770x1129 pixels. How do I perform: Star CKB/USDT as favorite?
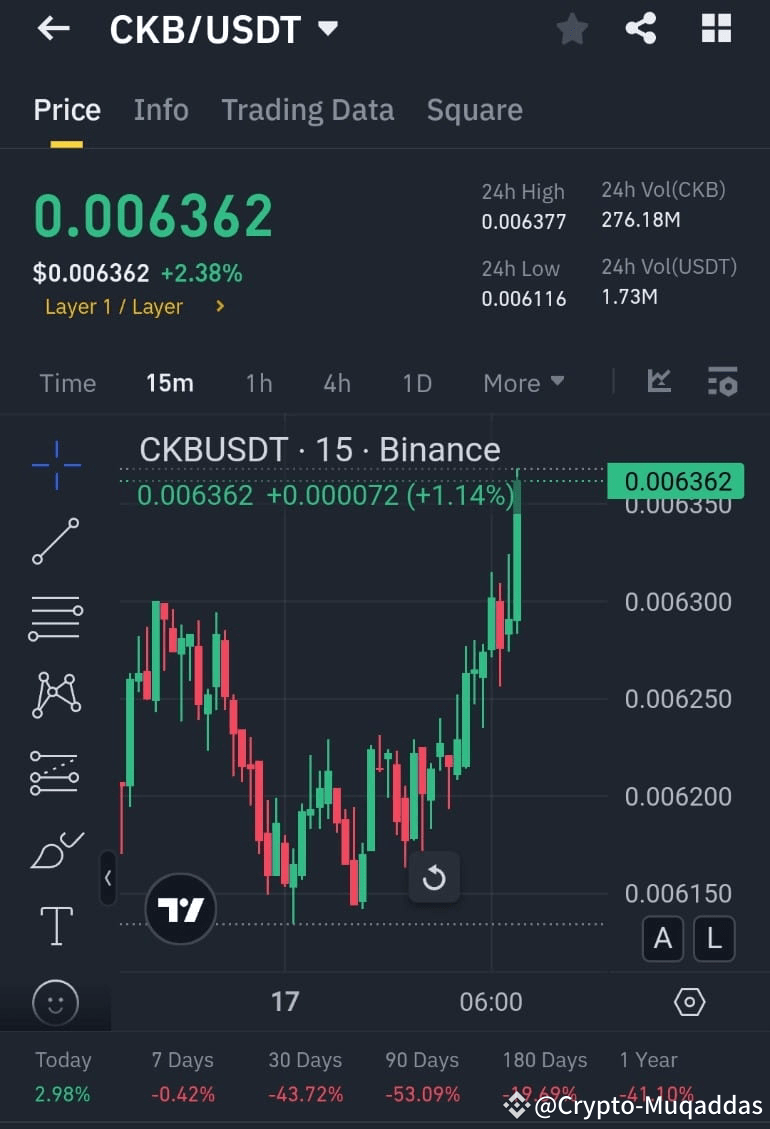[572, 28]
